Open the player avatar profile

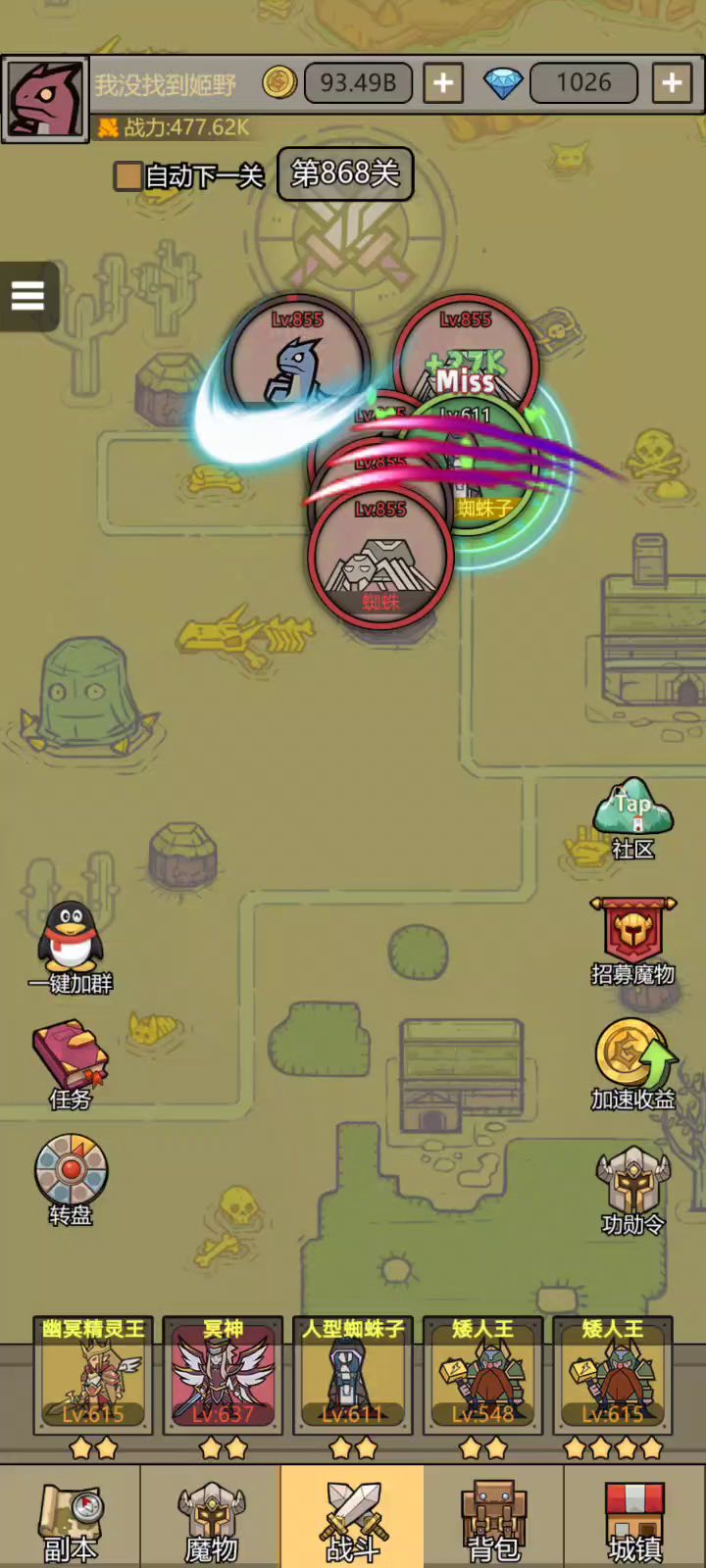[44, 99]
